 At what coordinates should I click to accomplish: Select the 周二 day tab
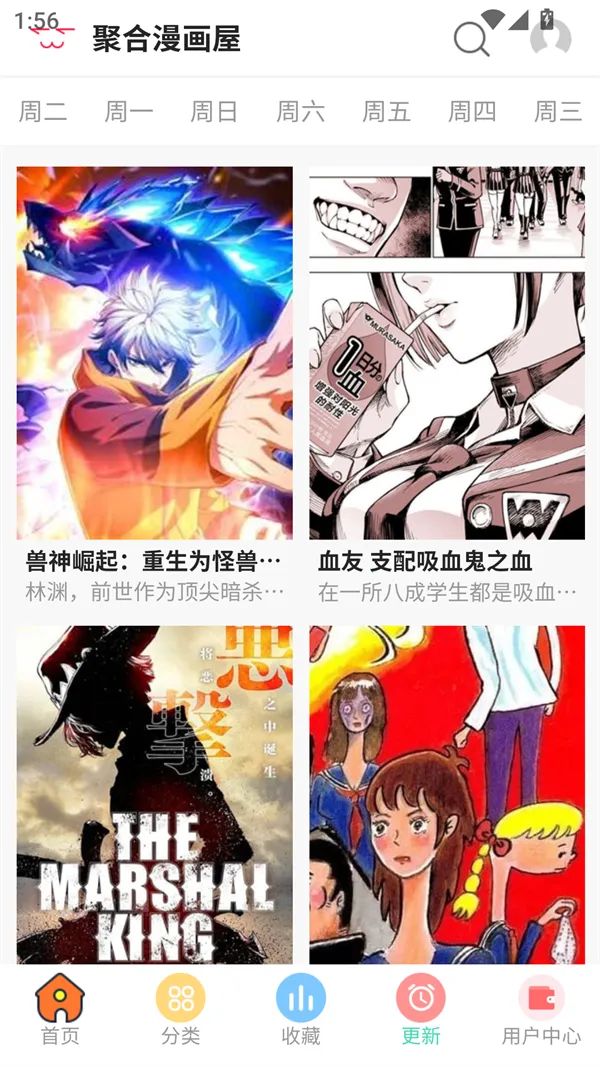click(43, 111)
